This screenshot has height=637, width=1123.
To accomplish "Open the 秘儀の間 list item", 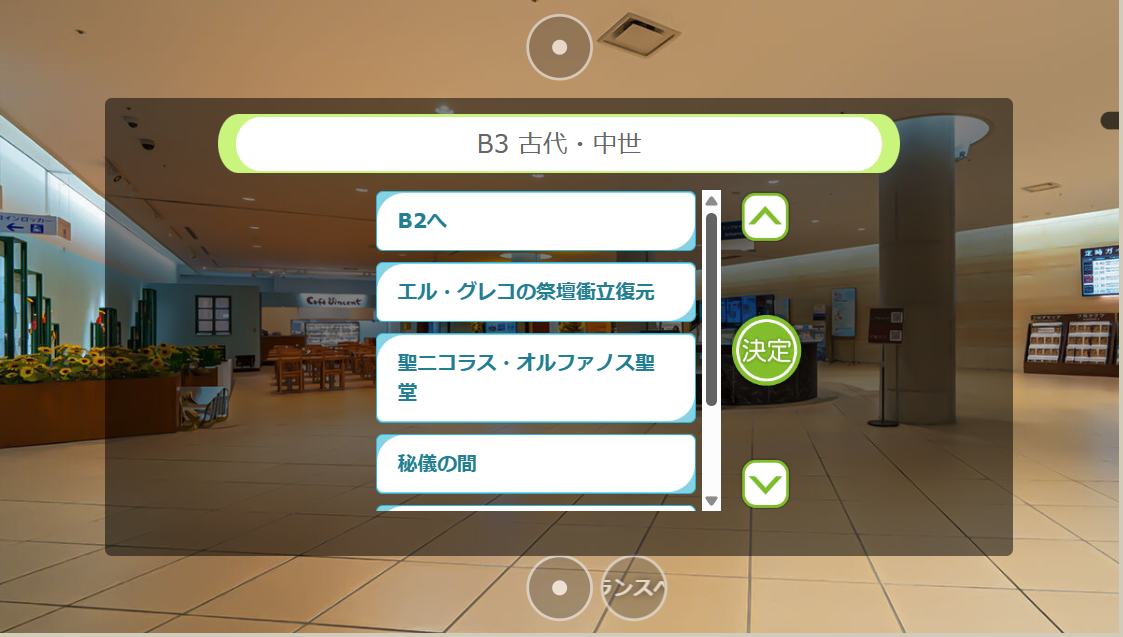I will [x=535, y=463].
